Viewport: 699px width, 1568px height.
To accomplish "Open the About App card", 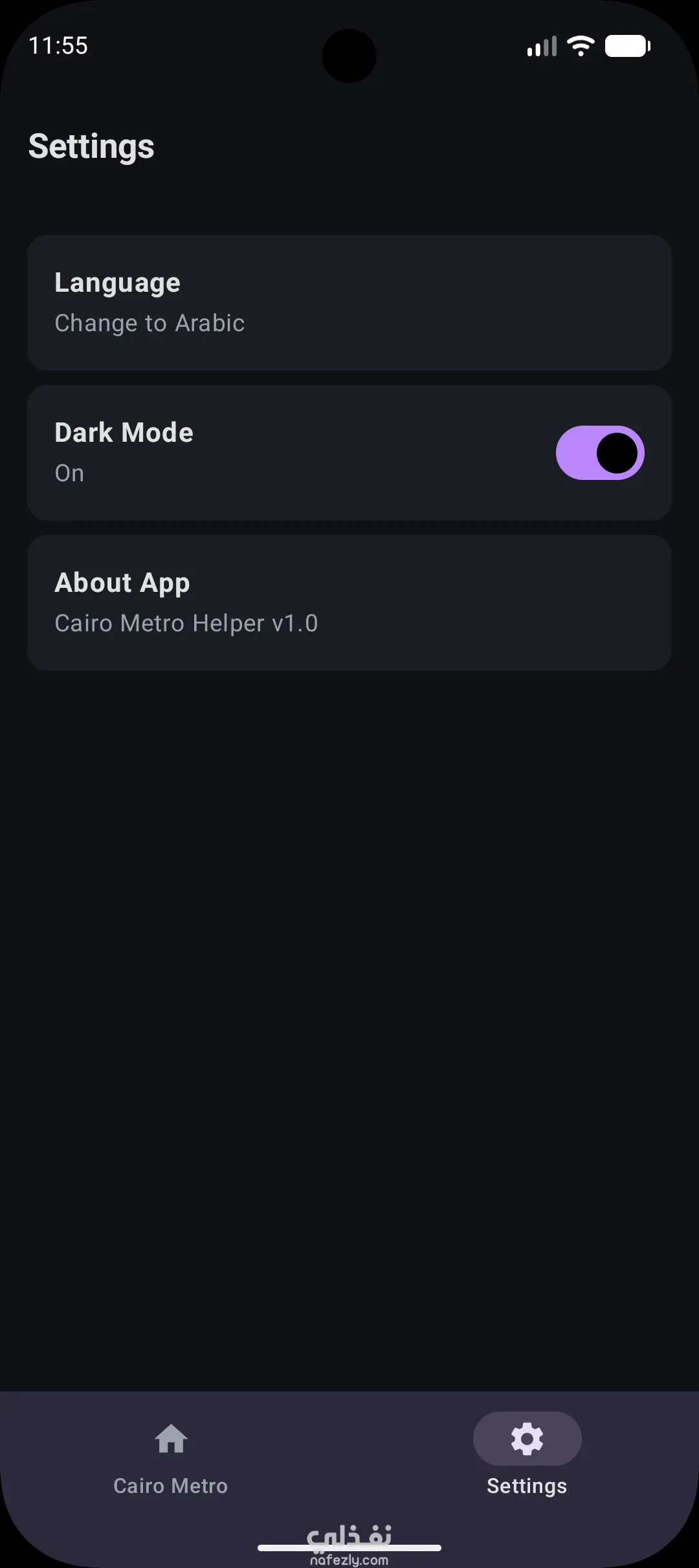I will point(349,603).
